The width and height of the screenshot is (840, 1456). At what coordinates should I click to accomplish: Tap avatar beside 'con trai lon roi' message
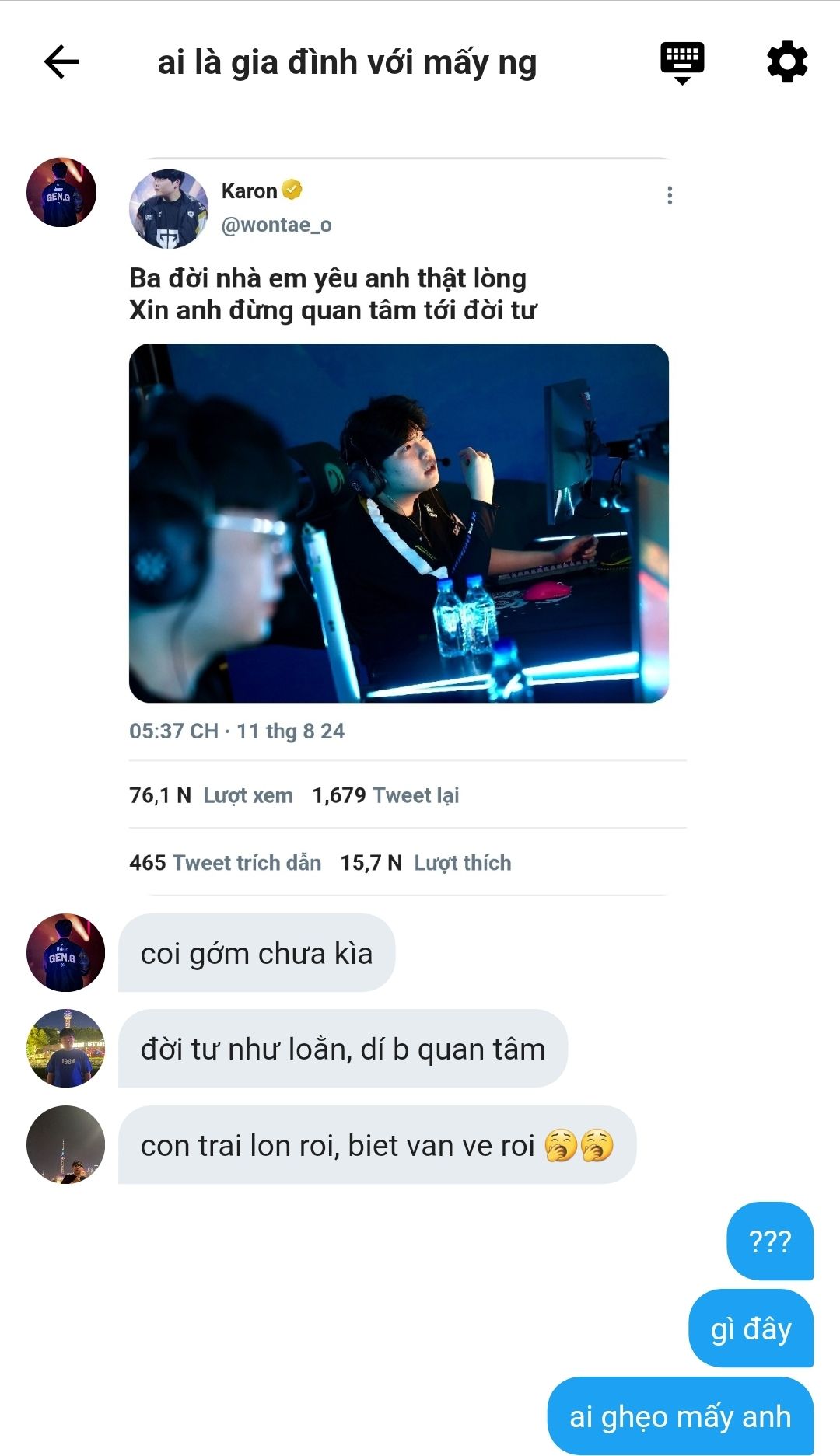click(x=65, y=1144)
